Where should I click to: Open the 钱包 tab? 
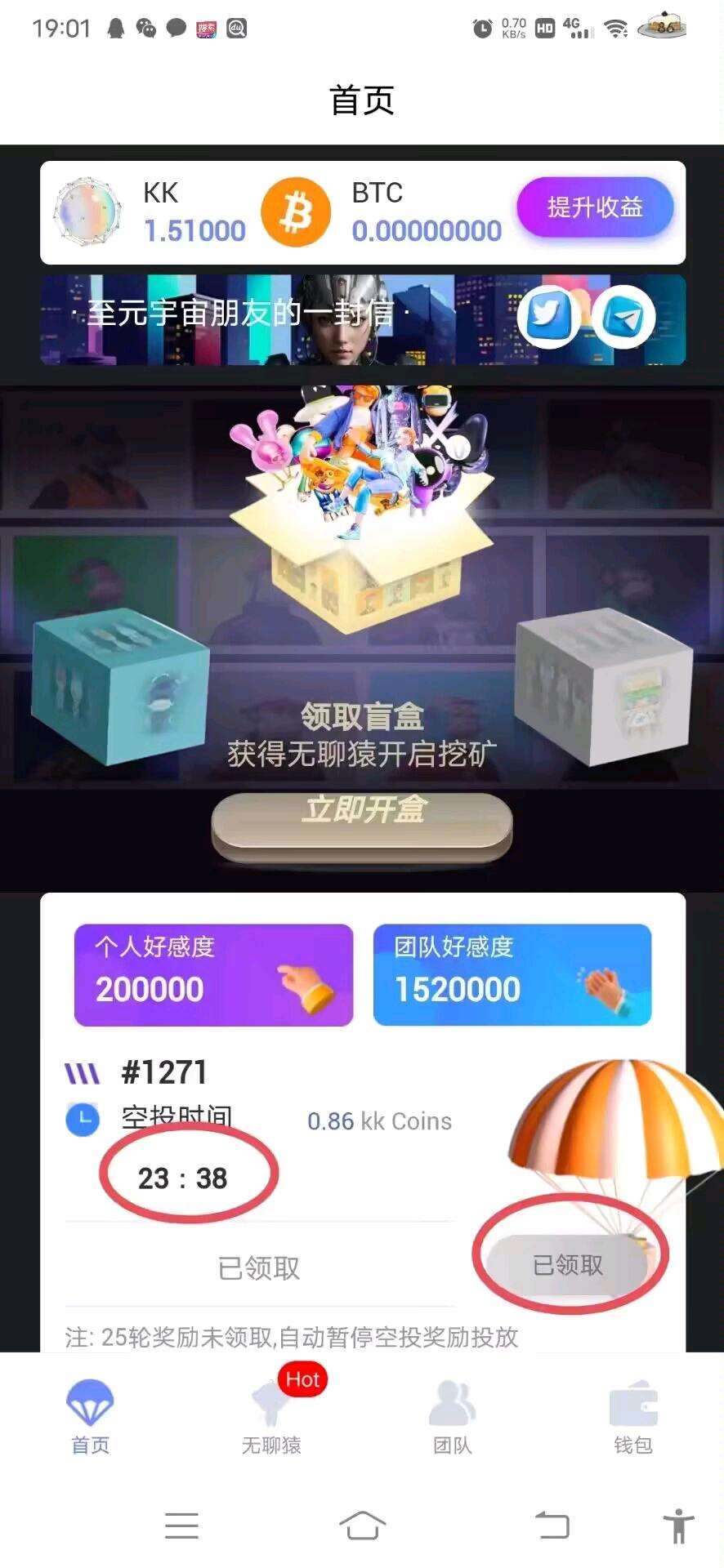pos(633,1417)
